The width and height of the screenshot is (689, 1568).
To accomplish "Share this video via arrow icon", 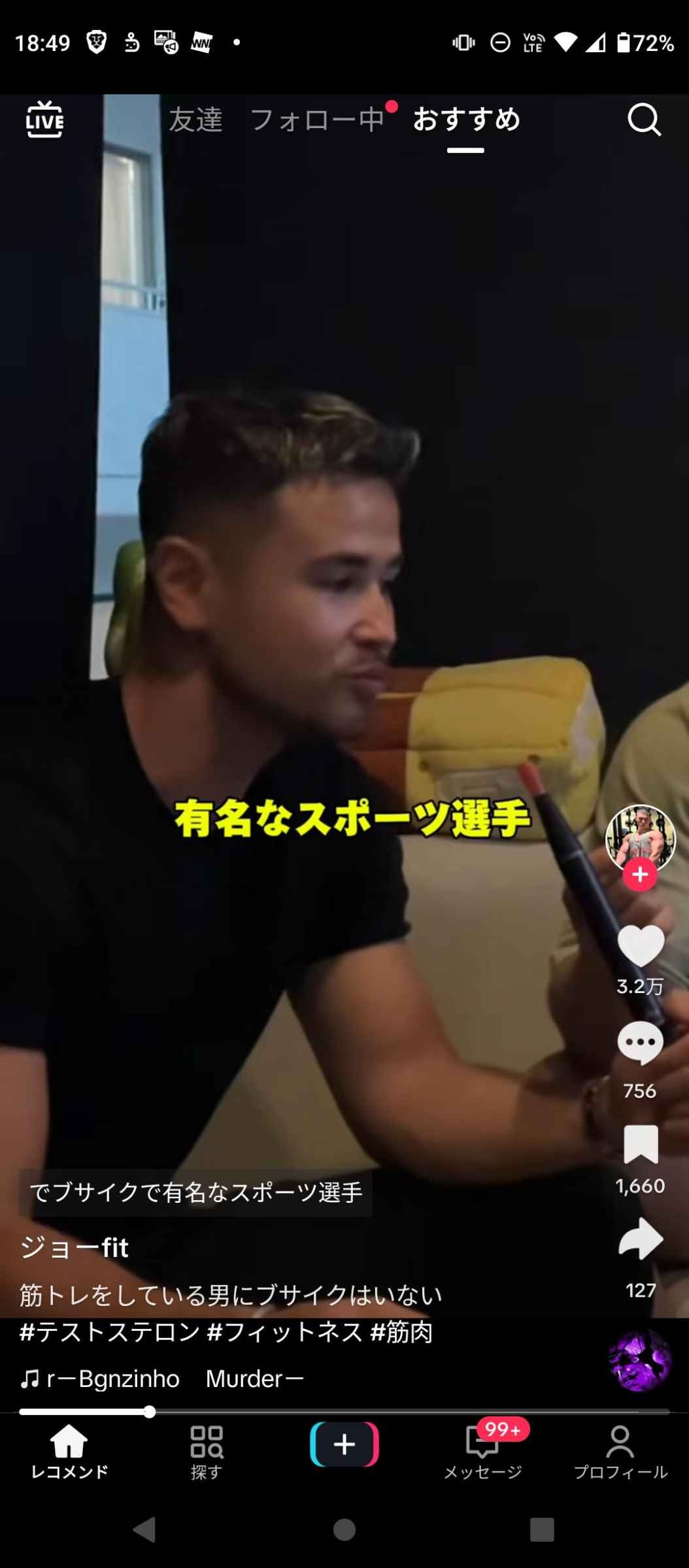I will (641, 1239).
